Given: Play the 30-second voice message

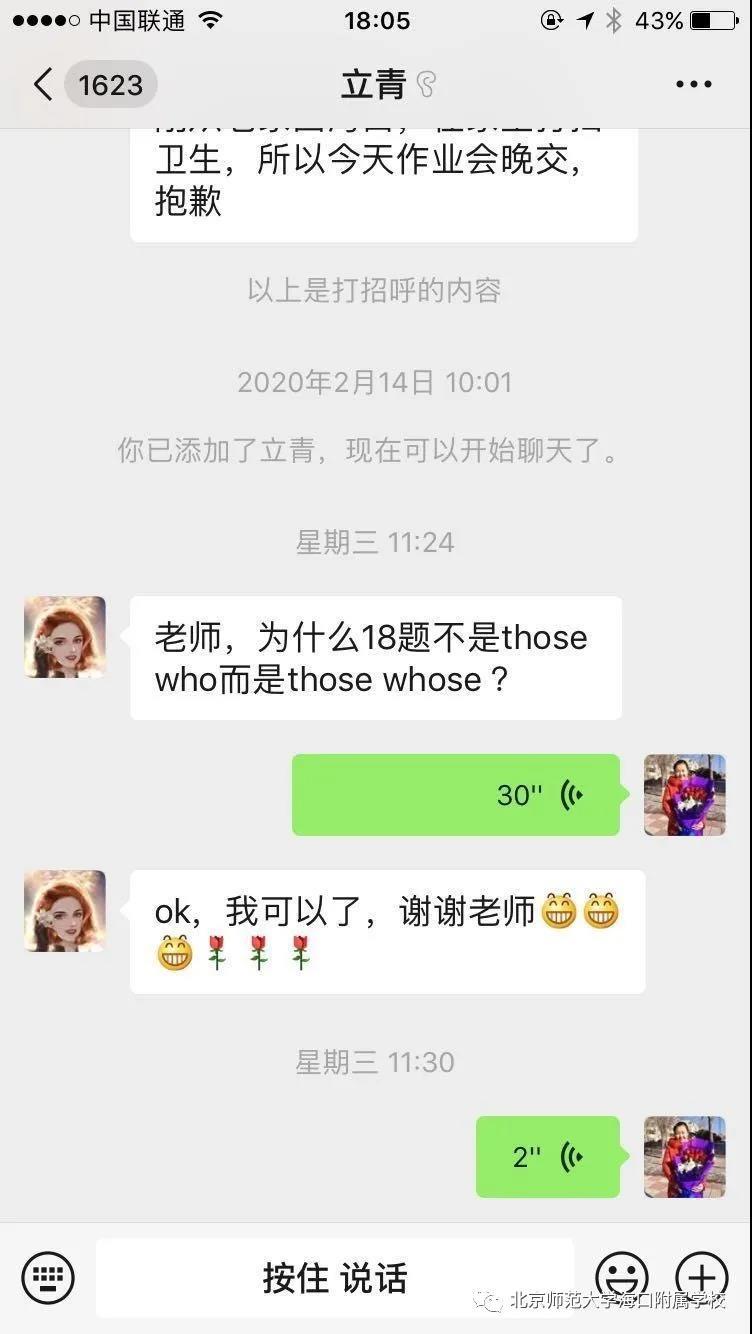Looking at the screenshot, I should [456, 795].
